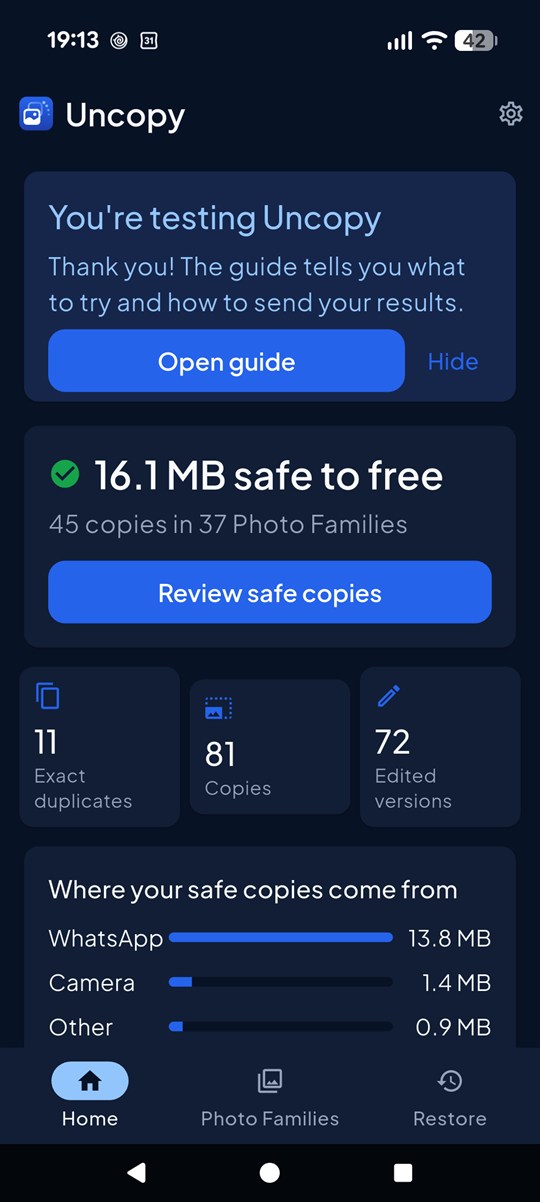Open the settings gear icon
This screenshot has height=1202, width=540.
[x=511, y=114]
